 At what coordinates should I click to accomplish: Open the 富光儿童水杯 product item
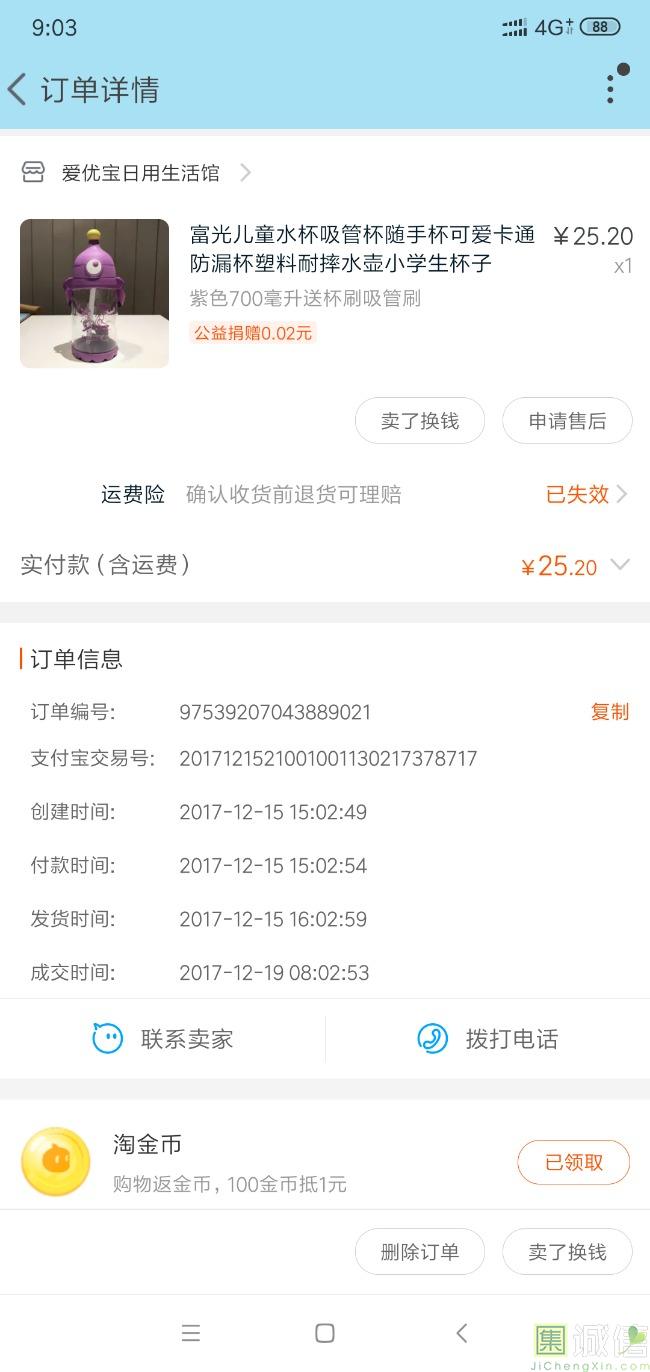(x=325, y=293)
